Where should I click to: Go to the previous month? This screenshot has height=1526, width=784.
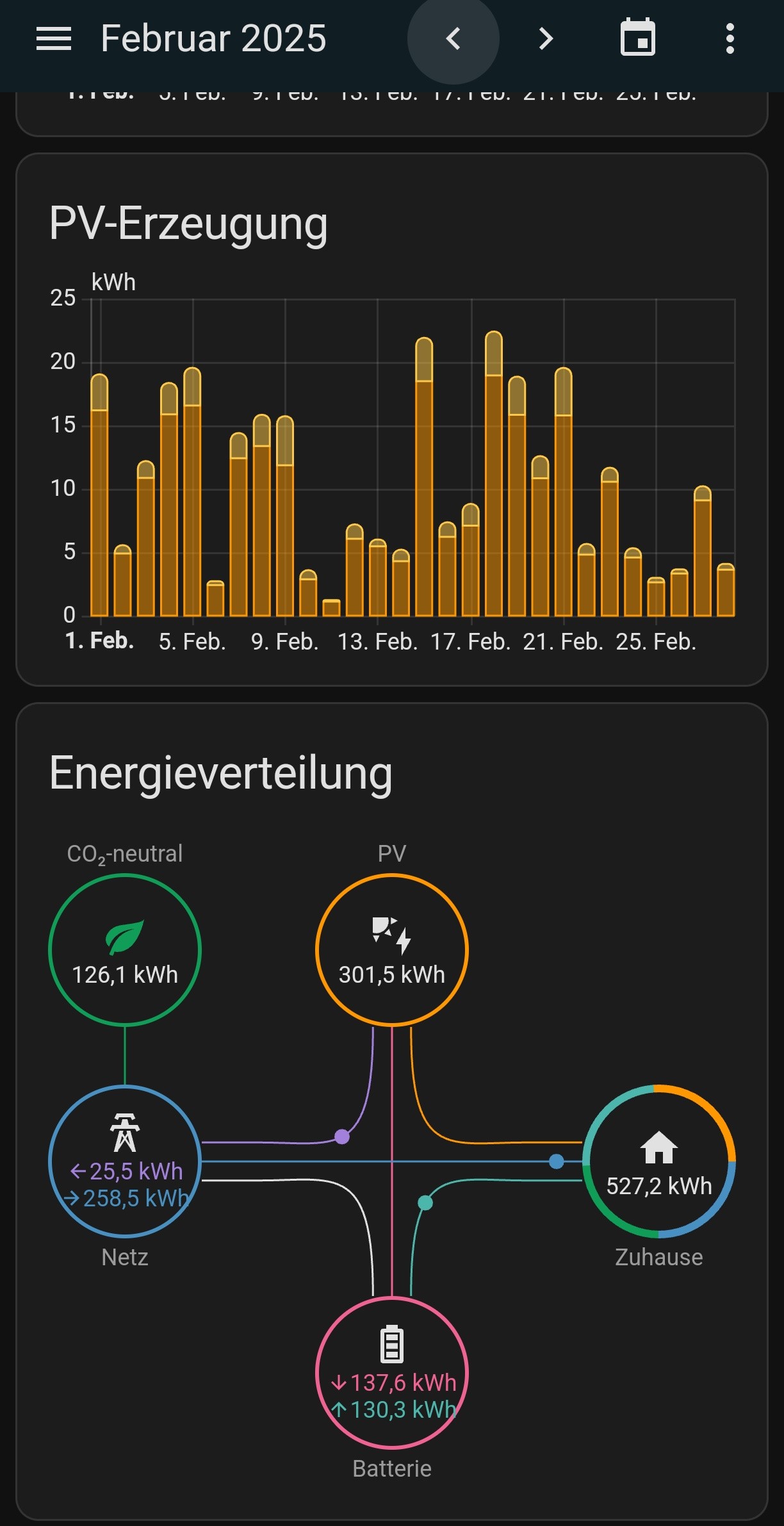pos(453,39)
